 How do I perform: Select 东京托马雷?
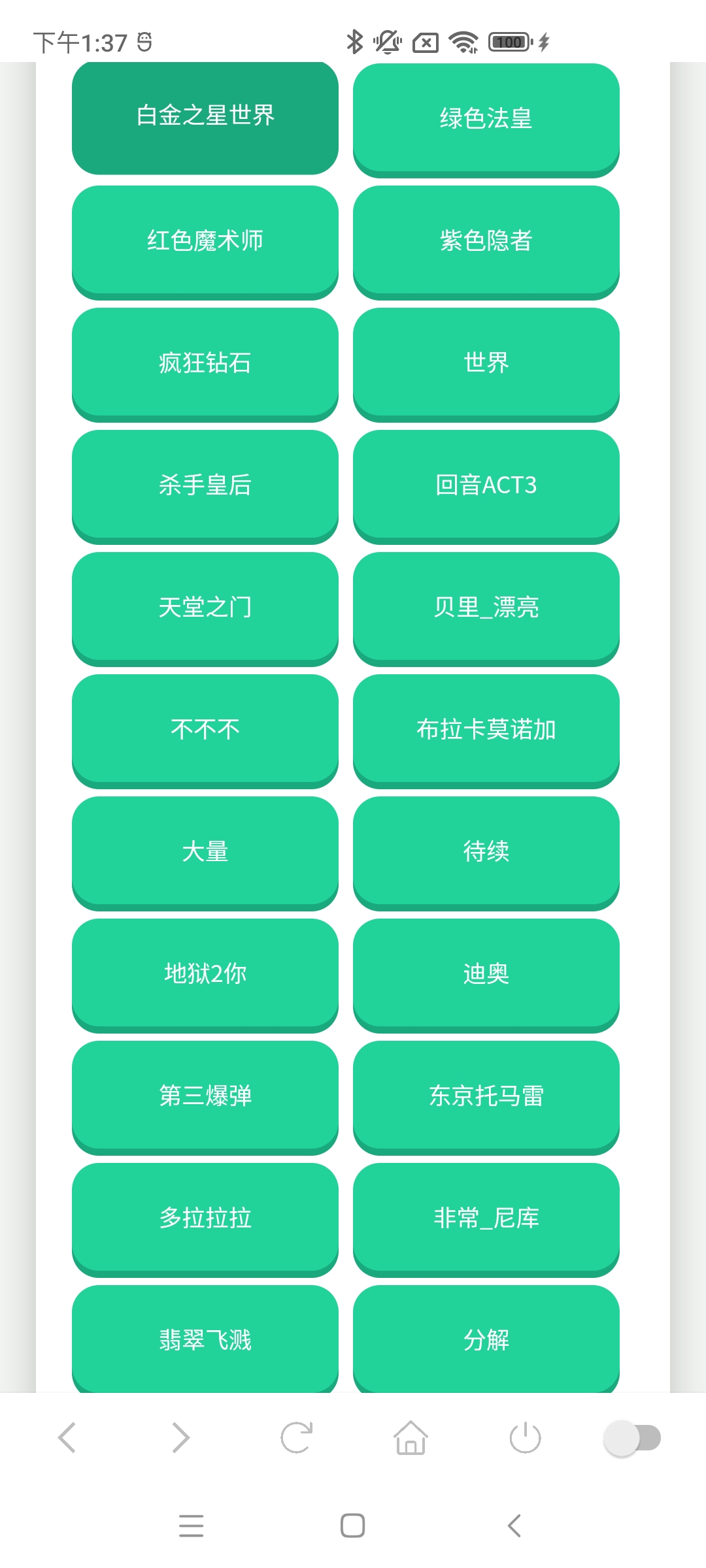[486, 1096]
